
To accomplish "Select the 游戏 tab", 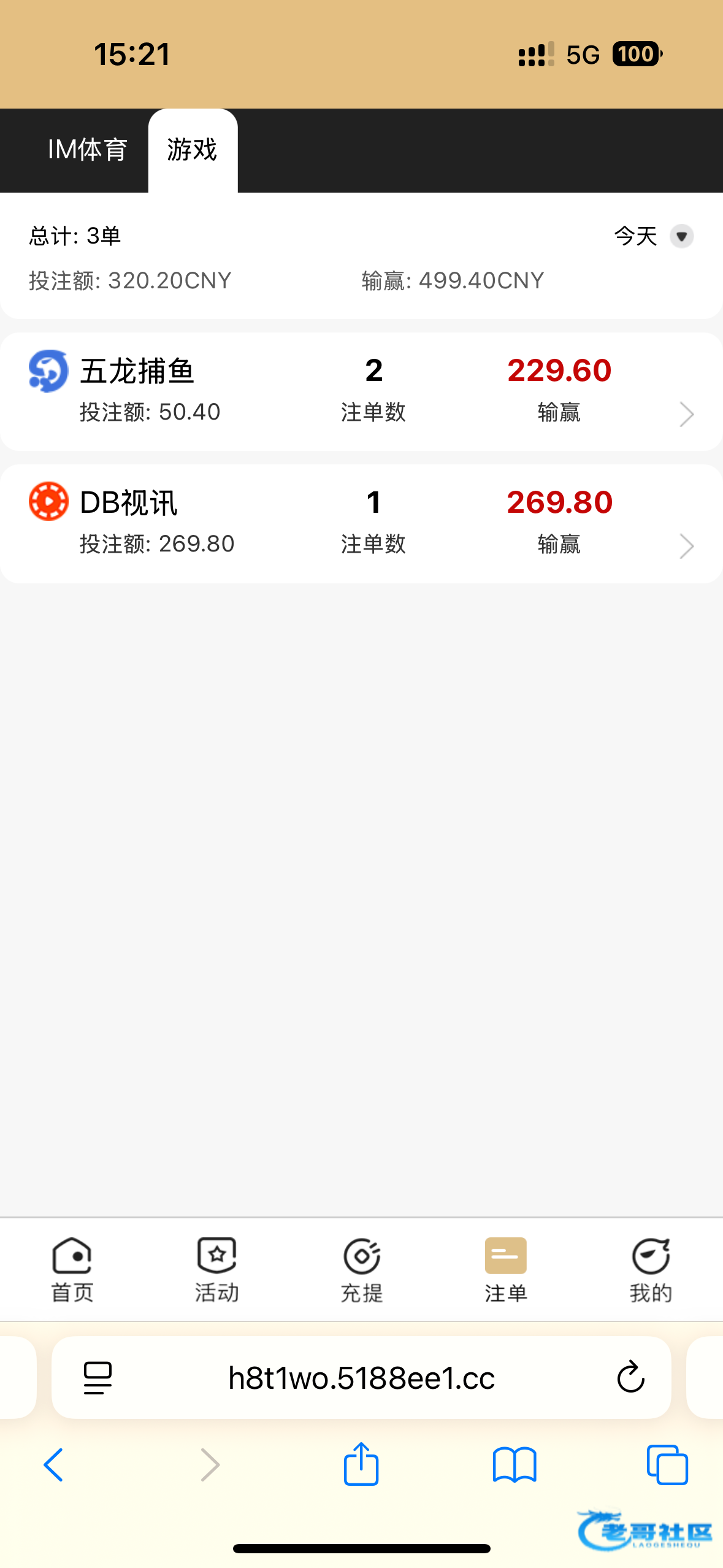I will coord(193,150).
